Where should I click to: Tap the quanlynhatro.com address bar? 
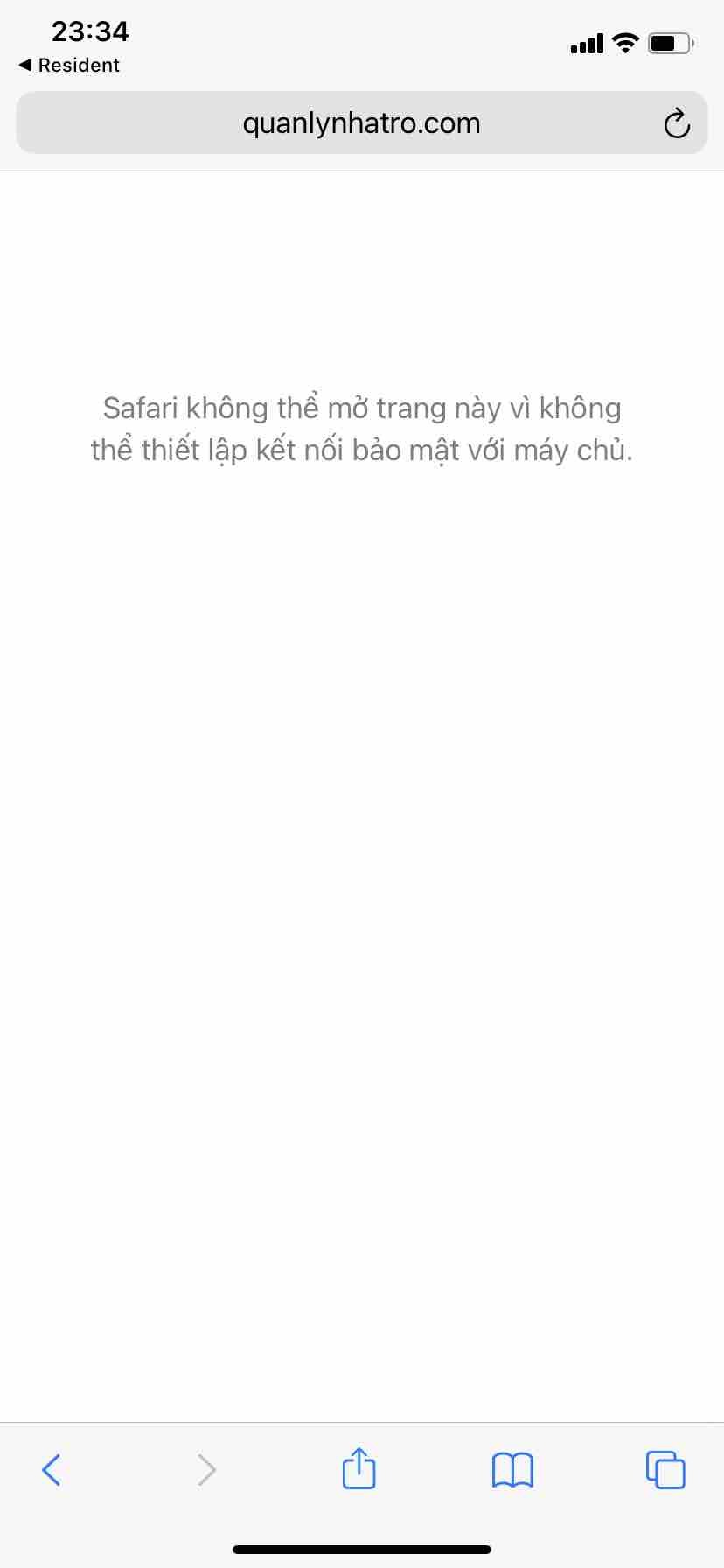click(x=360, y=123)
